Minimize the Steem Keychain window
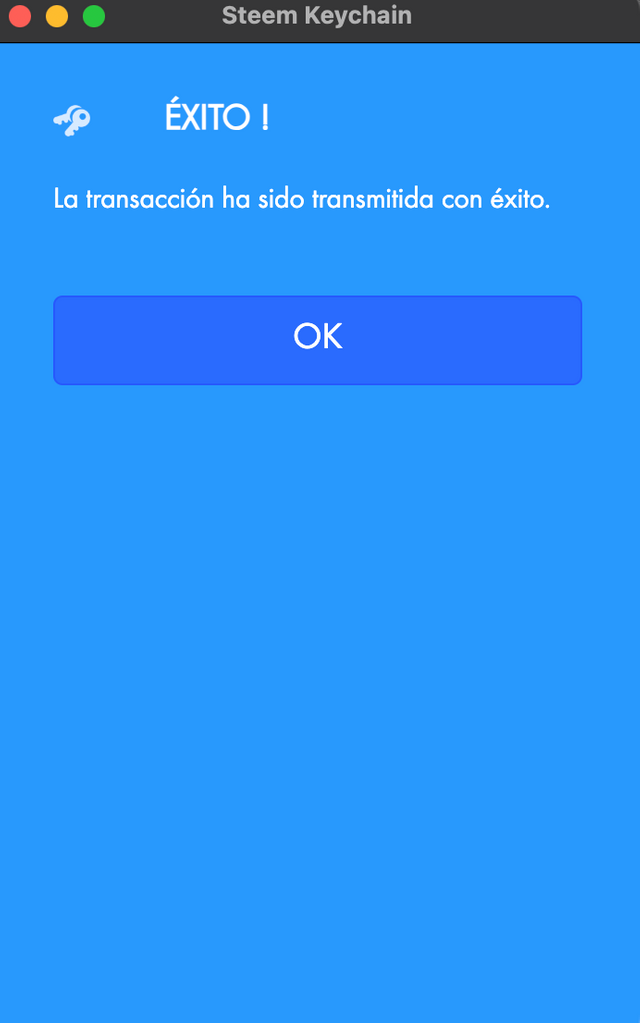Image resolution: width=640 pixels, height=1023 pixels. [x=57, y=16]
